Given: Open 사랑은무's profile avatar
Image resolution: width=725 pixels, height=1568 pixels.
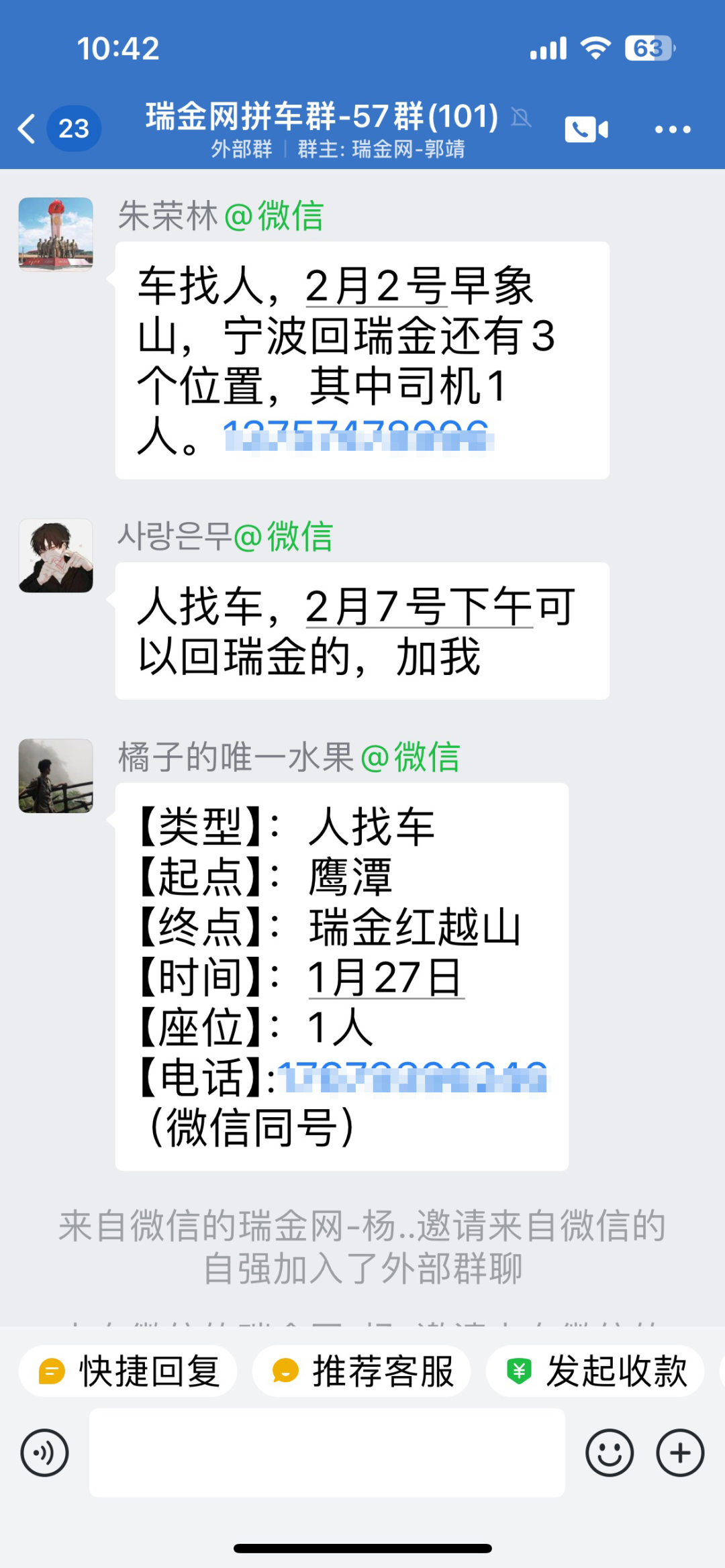Looking at the screenshot, I should 56,556.
